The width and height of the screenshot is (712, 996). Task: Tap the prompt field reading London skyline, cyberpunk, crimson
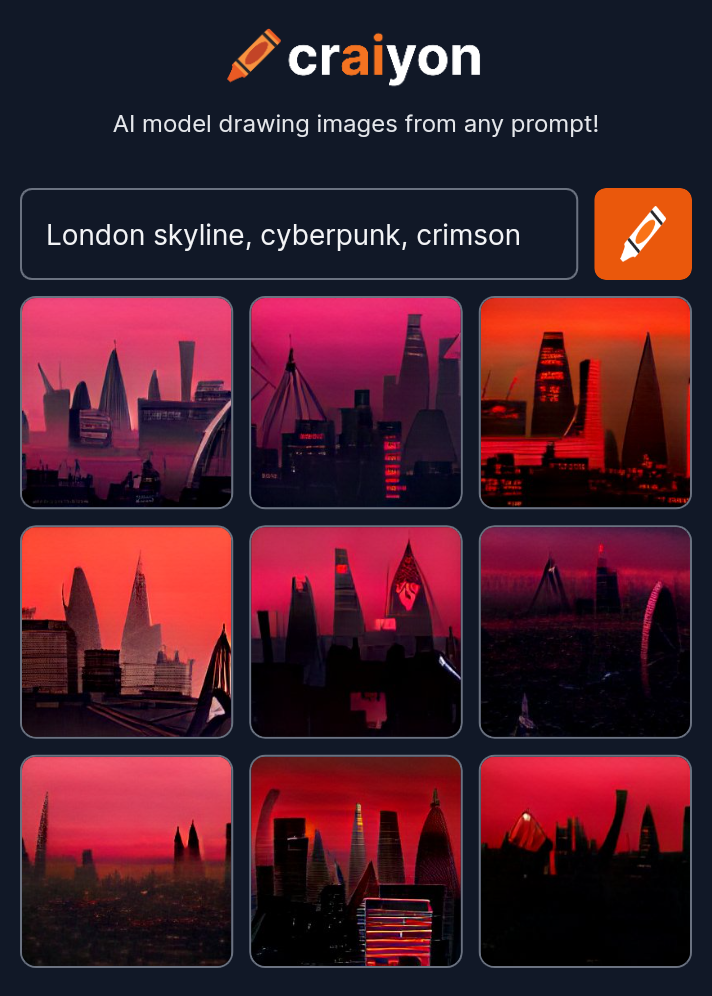(298, 234)
